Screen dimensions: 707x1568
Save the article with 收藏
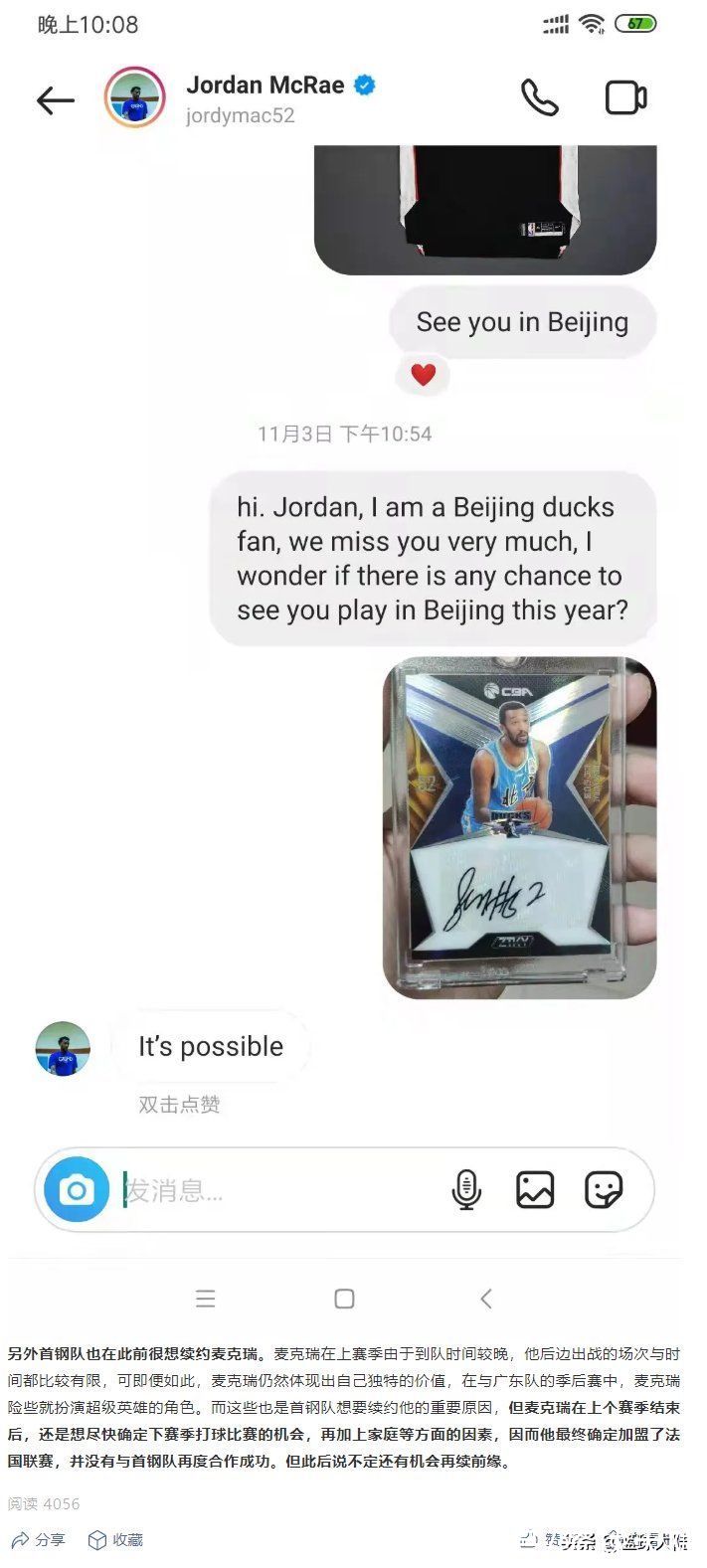(115, 1539)
